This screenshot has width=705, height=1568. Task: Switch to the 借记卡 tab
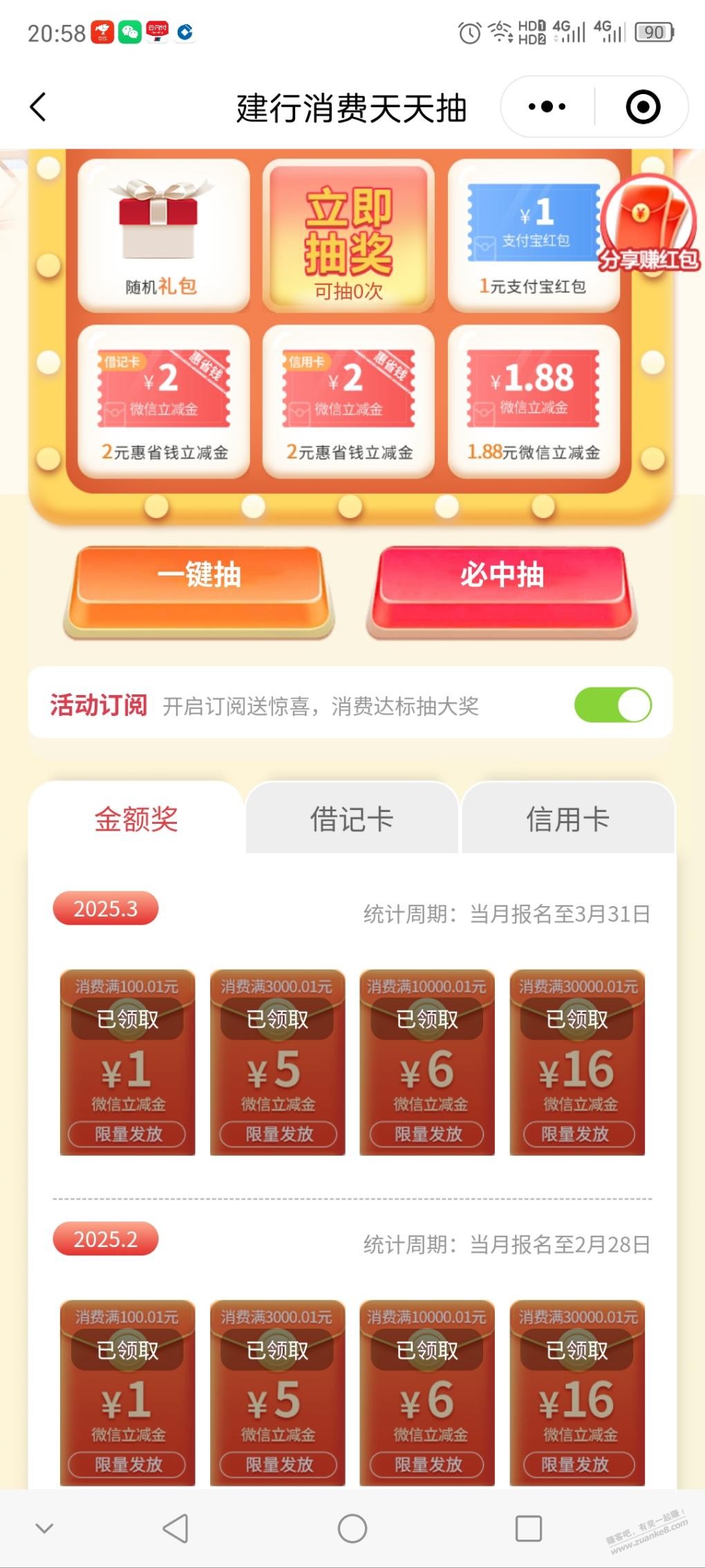point(352,820)
